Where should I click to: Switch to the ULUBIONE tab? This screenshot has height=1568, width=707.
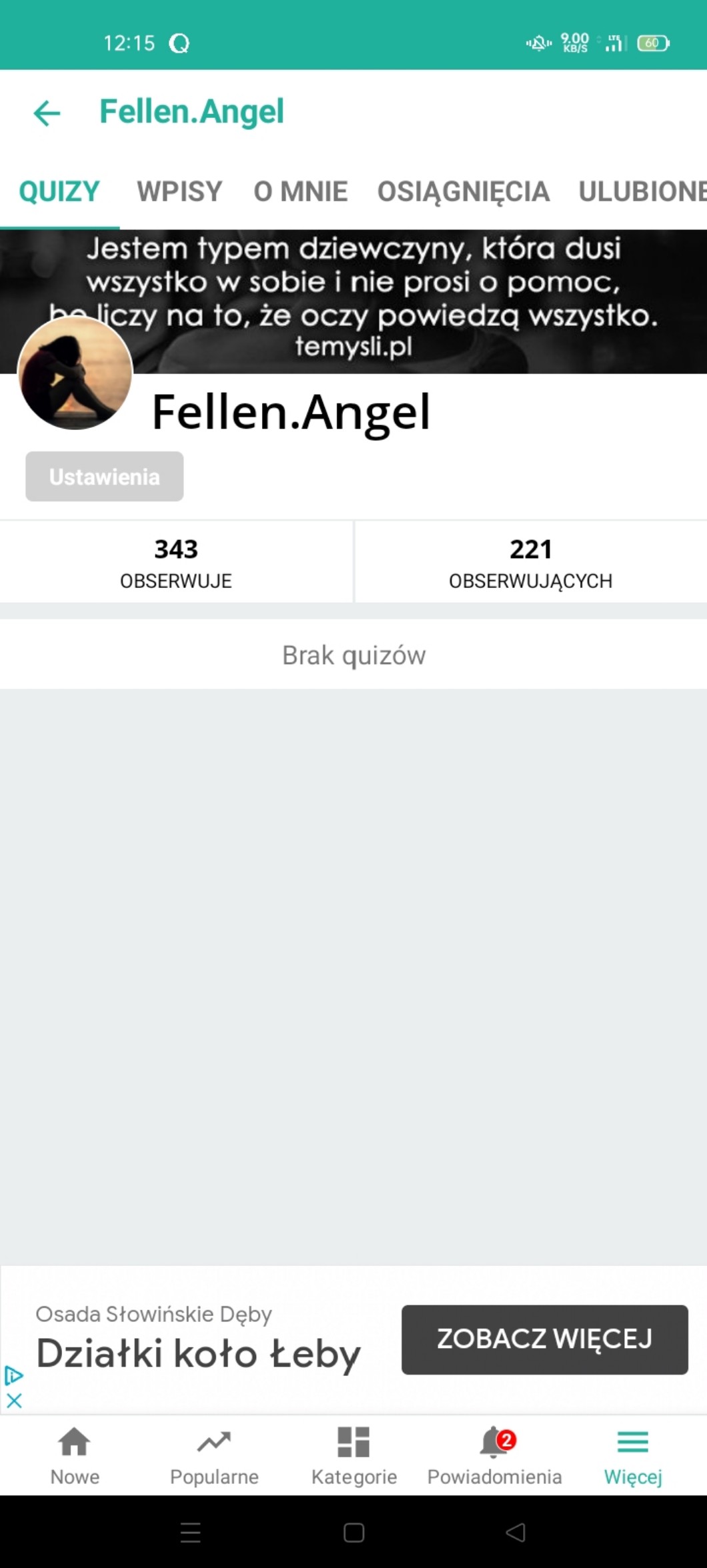(641, 191)
